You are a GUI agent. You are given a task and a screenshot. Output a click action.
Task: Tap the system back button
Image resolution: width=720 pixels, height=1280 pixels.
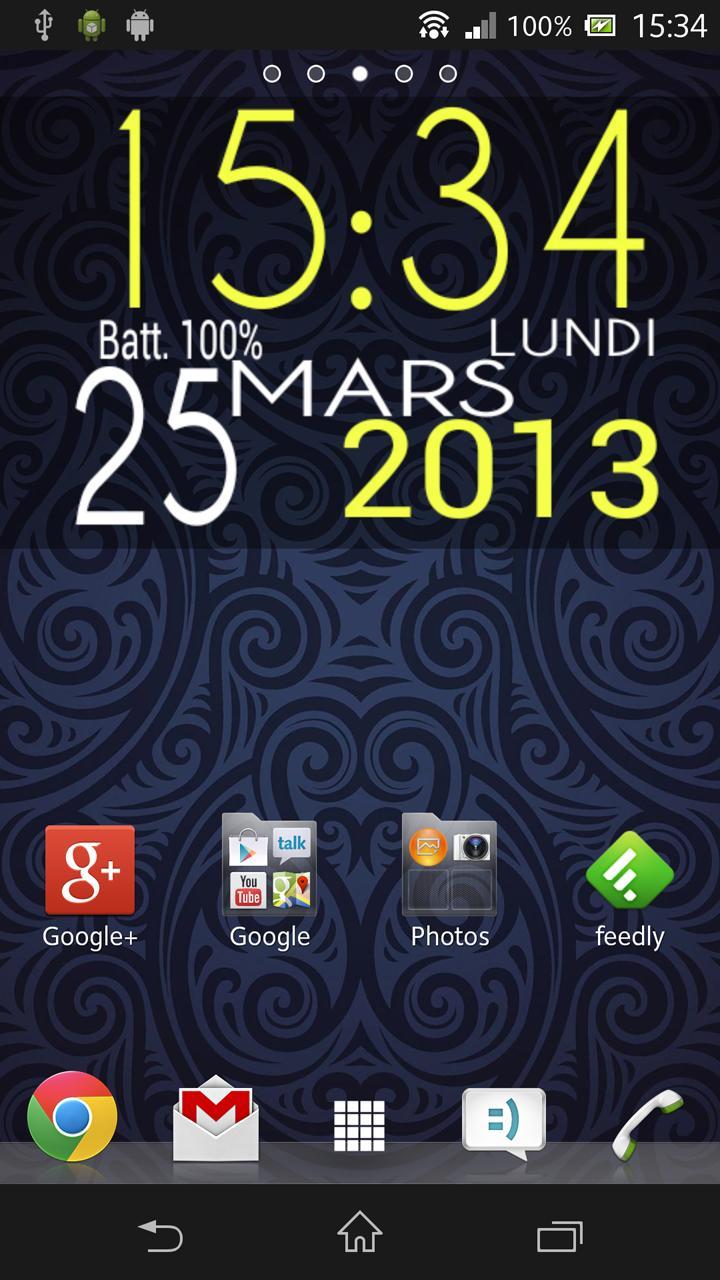click(161, 1234)
